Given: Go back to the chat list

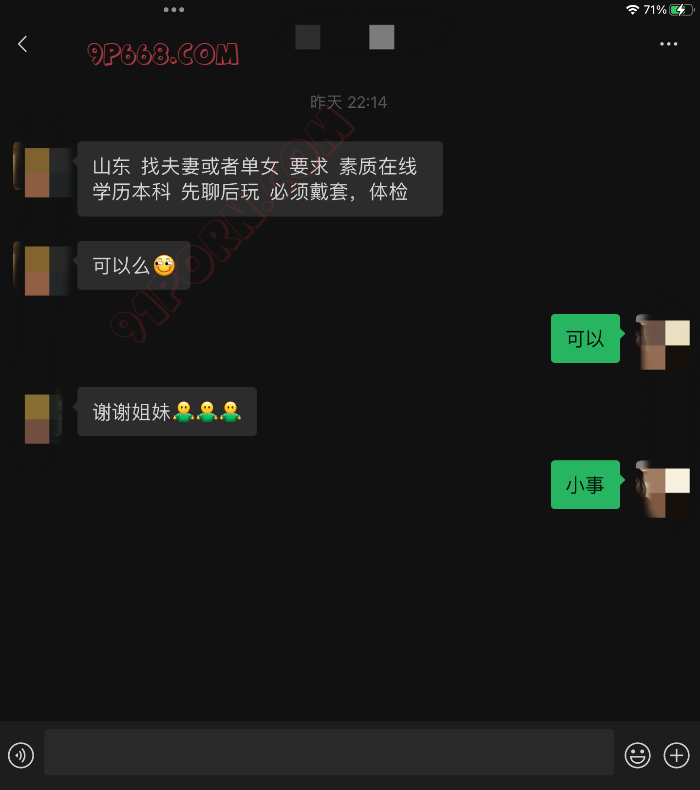Looking at the screenshot, I should coord(22,44).
